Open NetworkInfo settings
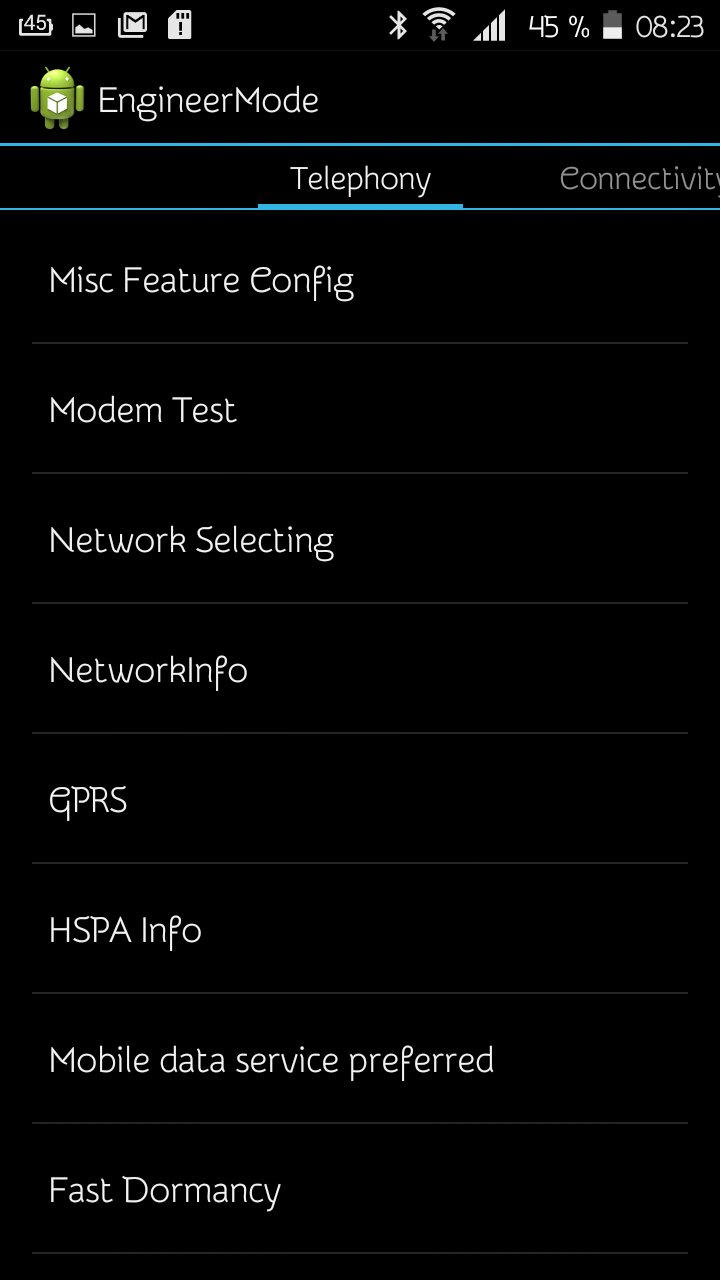This screenshot has height=1280, width=720. [x=360, y=670]
